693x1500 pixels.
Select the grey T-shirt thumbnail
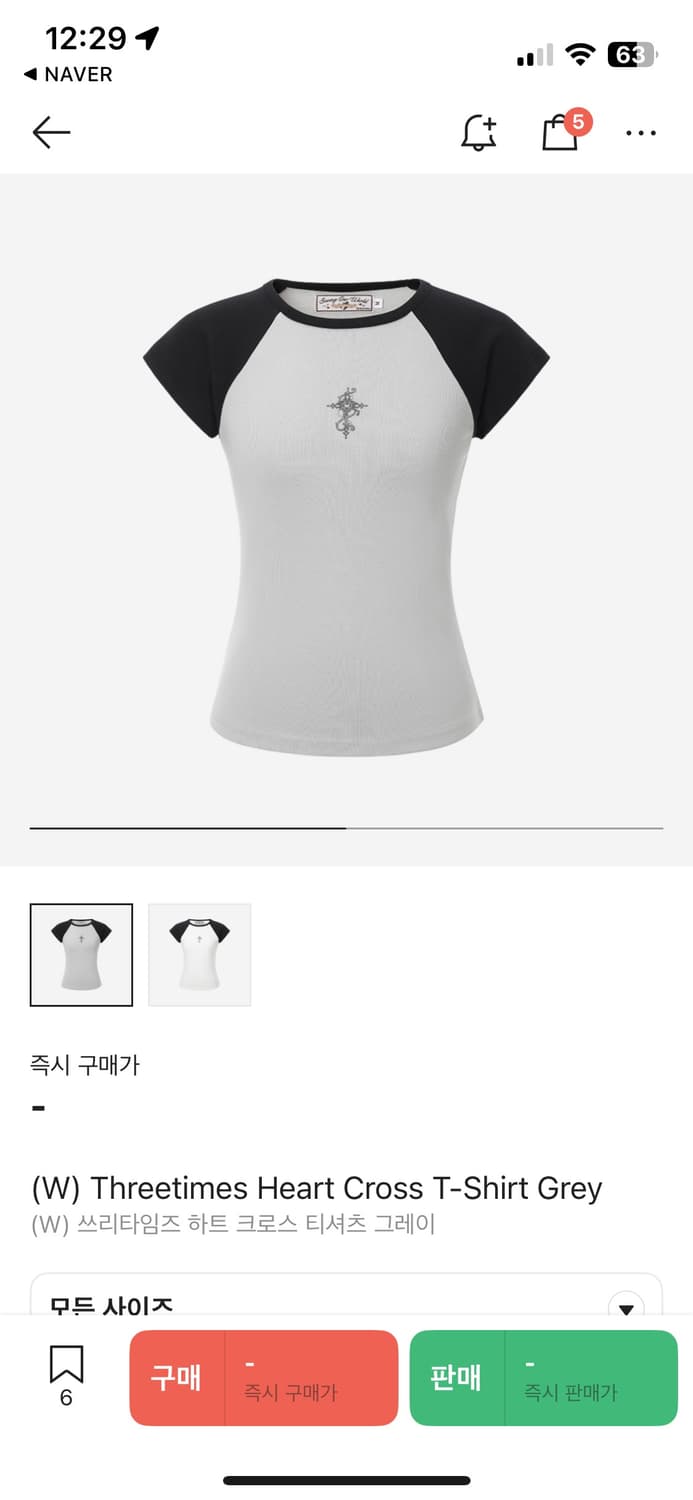[x=81, y=955]
